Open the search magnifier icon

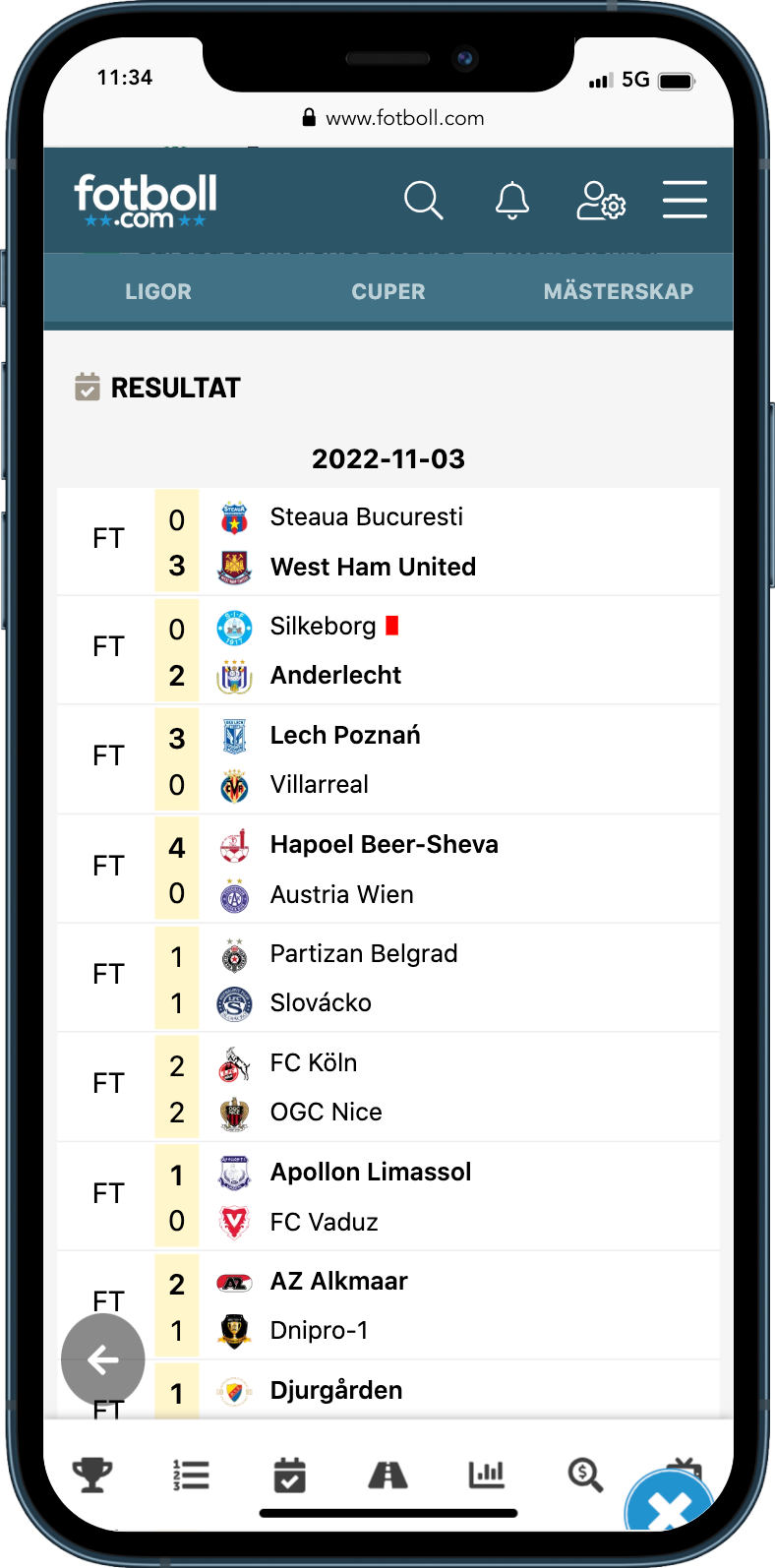423,200
